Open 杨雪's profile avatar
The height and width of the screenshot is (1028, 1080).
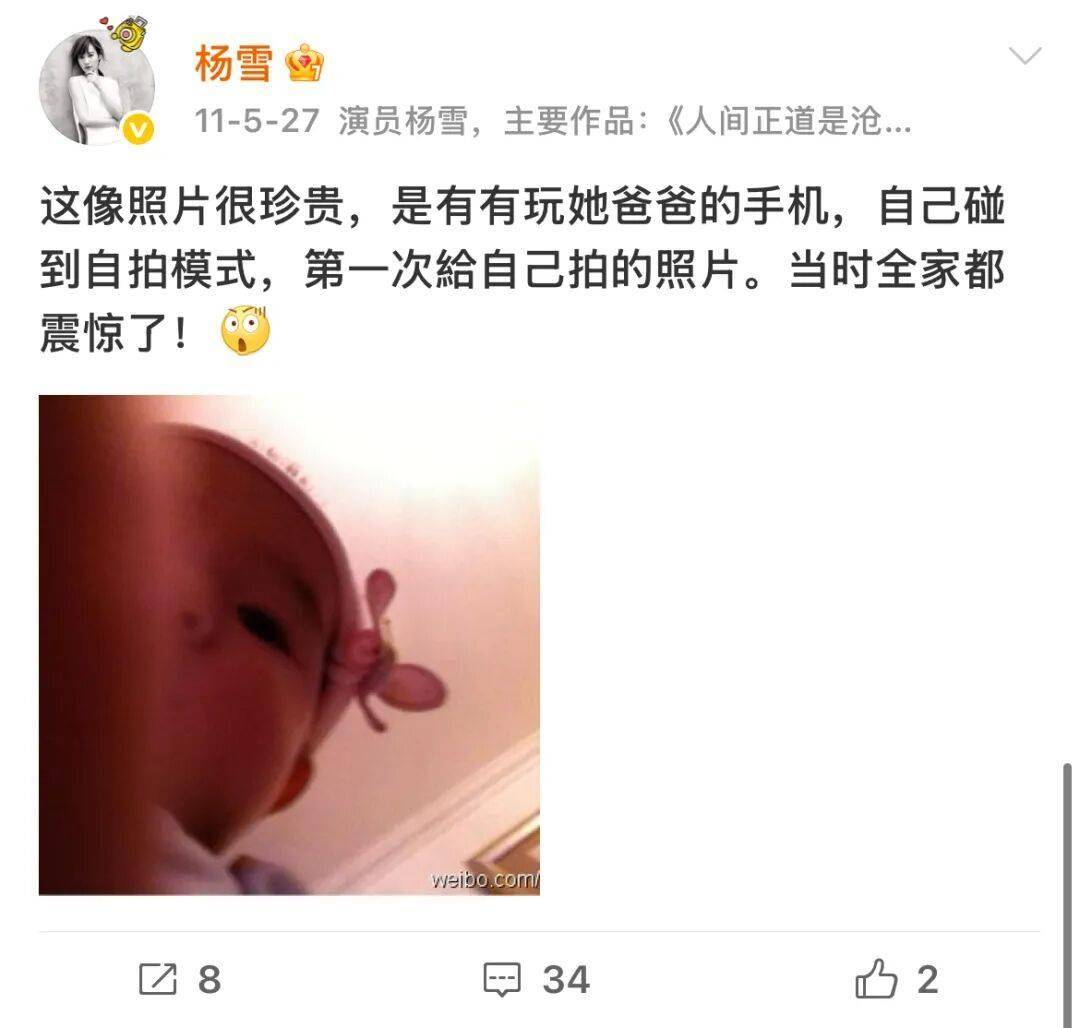click(97, 88)
